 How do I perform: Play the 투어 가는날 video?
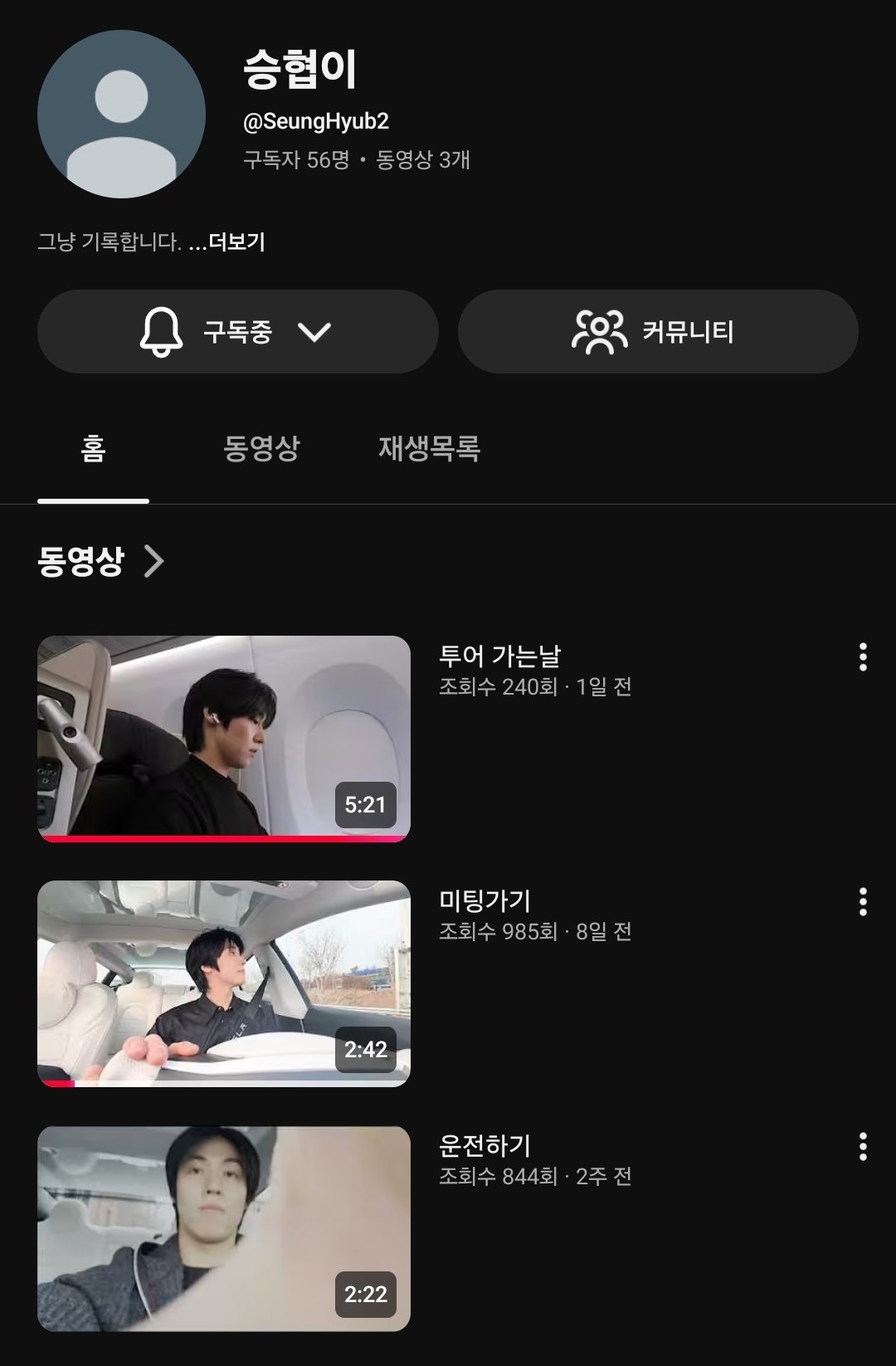point(224,738)
